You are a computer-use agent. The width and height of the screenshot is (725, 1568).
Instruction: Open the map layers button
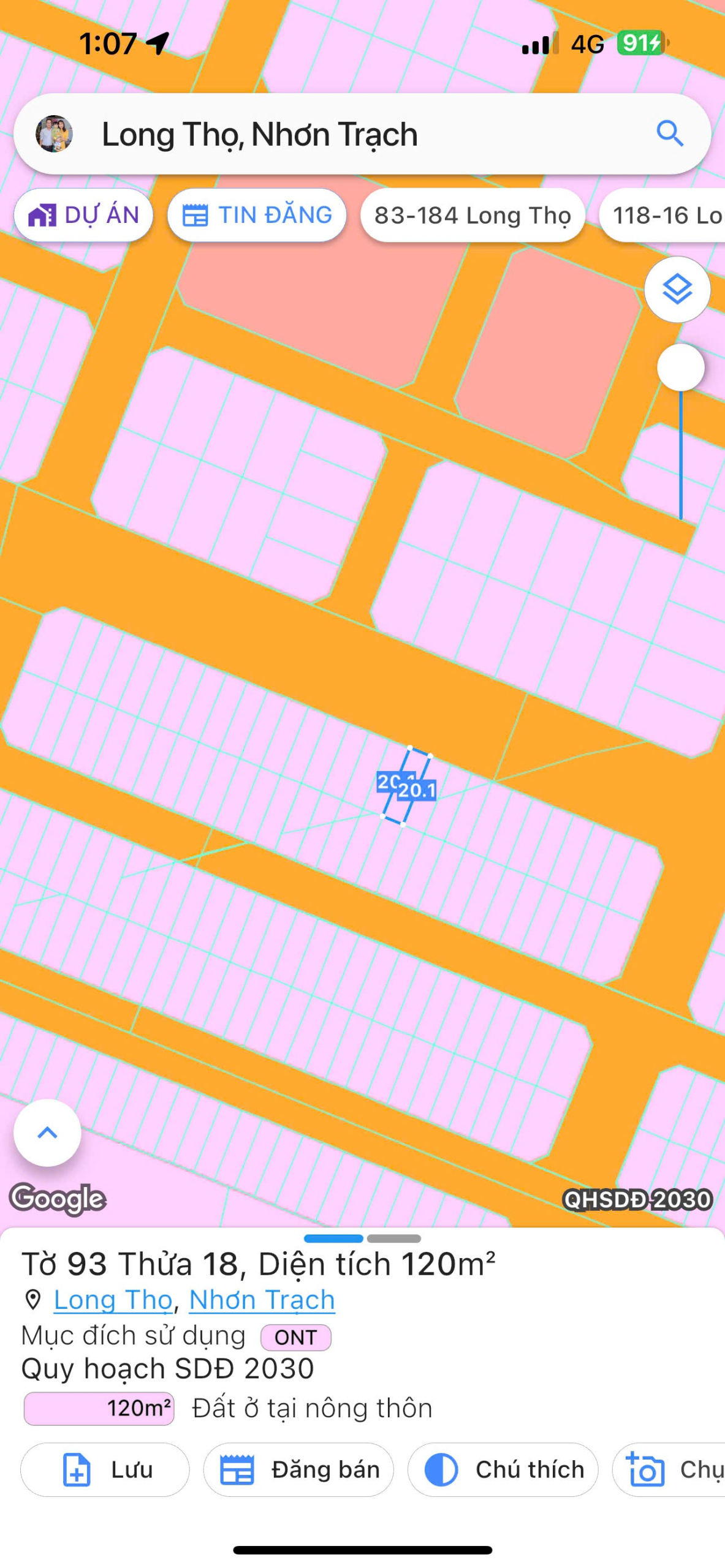coord(677,289)
